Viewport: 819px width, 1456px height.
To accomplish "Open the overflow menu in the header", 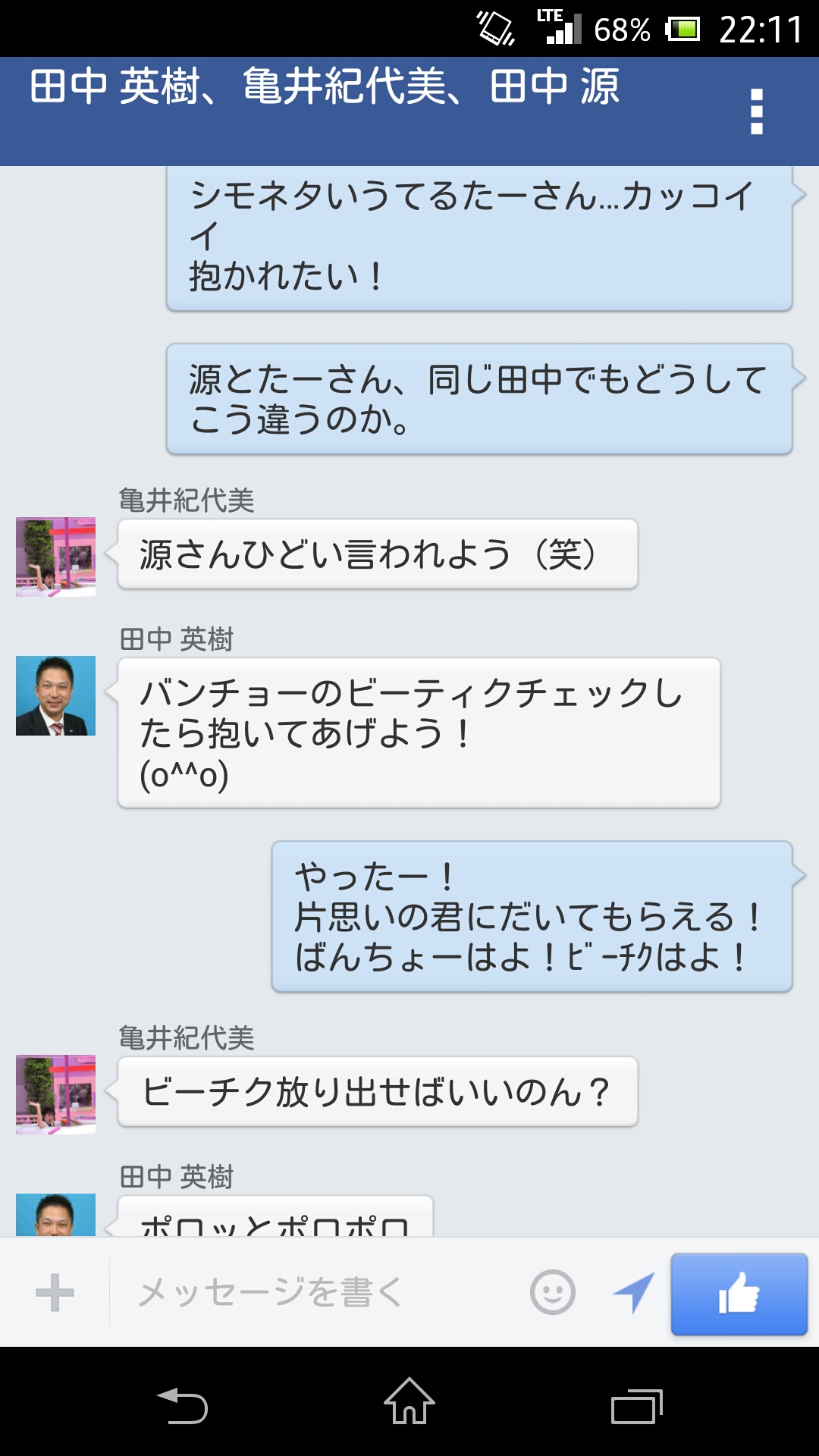I will click(756, 111).
